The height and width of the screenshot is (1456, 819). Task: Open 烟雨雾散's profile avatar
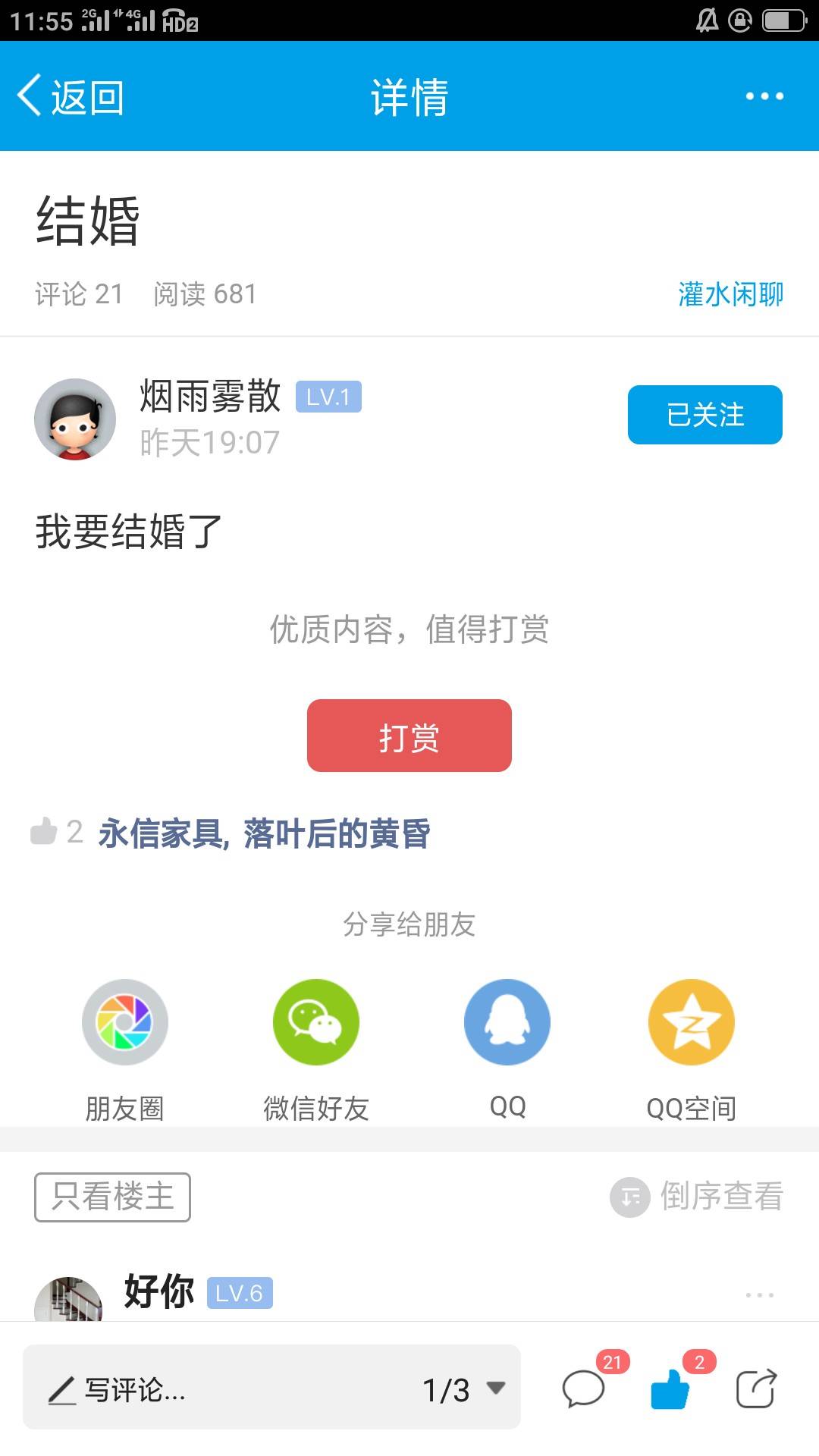(75, 419)
